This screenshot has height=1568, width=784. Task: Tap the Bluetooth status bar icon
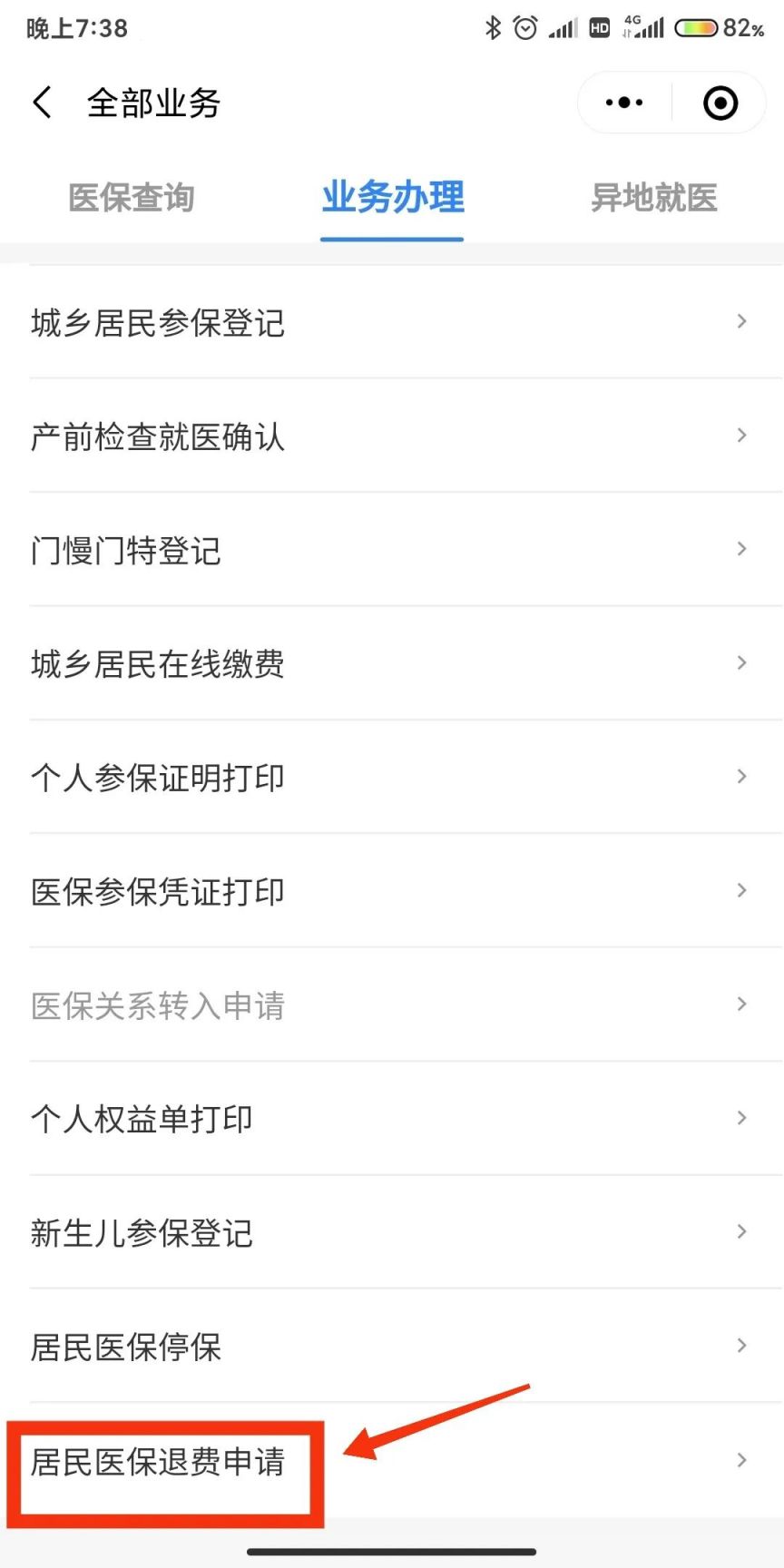point(493,28)
